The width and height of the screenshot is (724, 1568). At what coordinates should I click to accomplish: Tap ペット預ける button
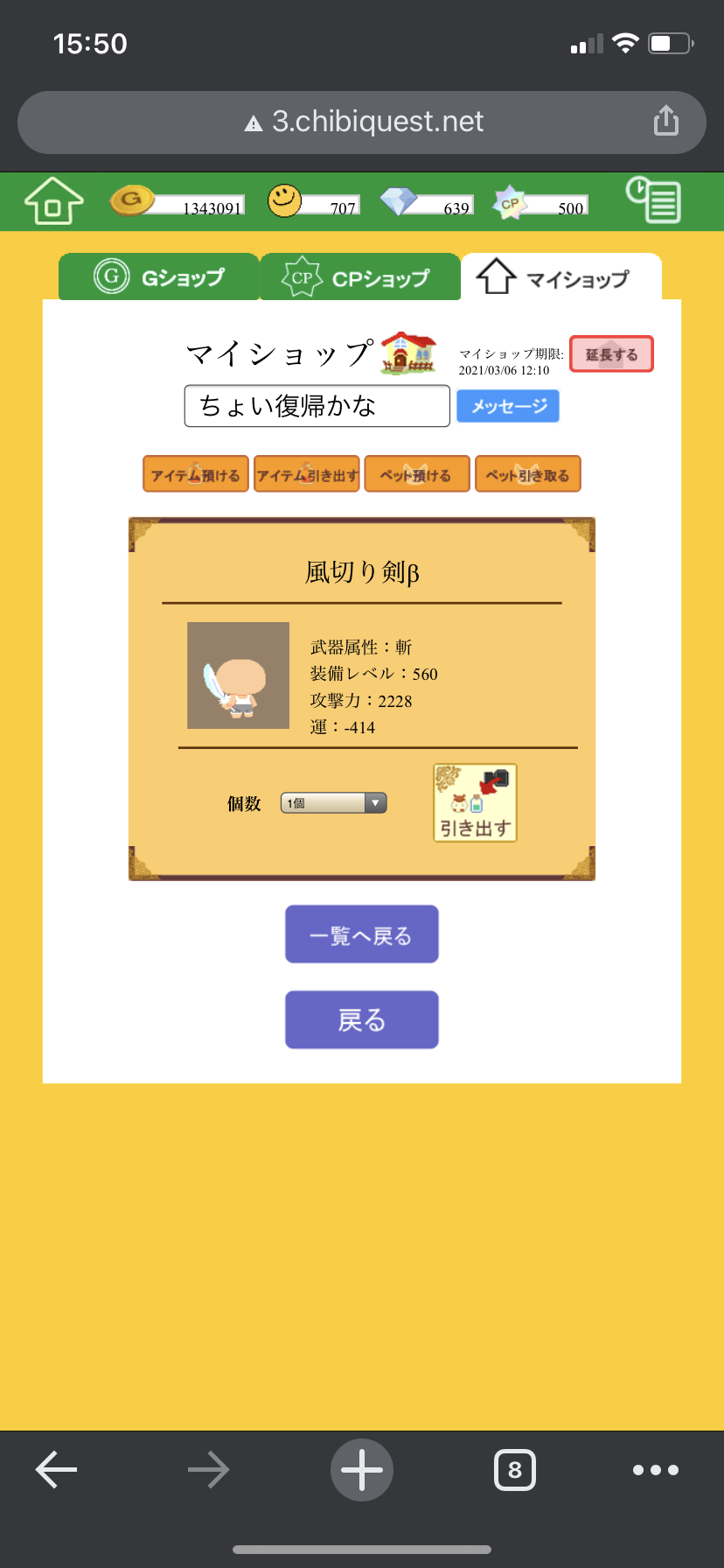[417, 474]
